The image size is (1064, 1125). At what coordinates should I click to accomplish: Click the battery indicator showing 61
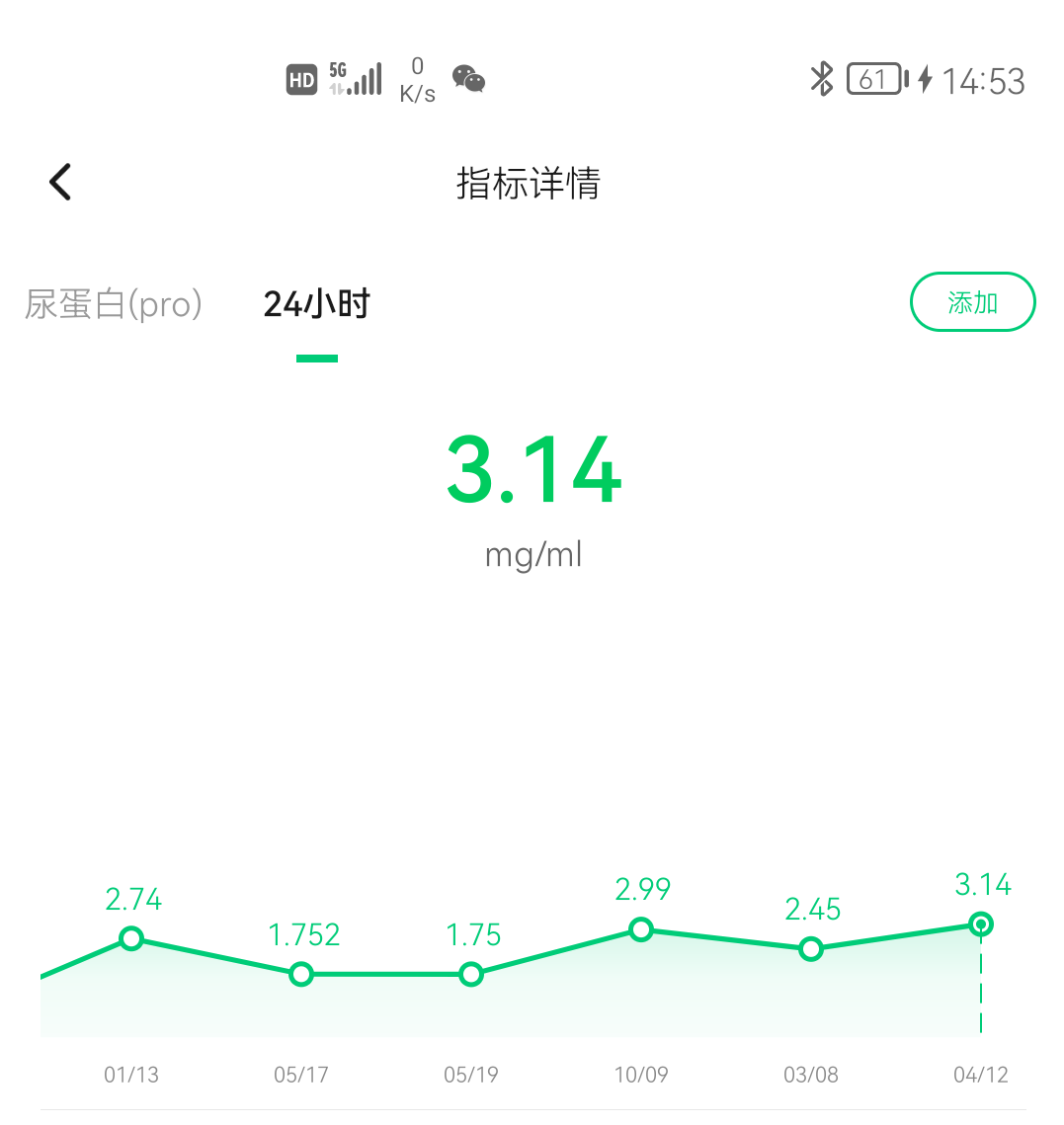tap(873, 79)
